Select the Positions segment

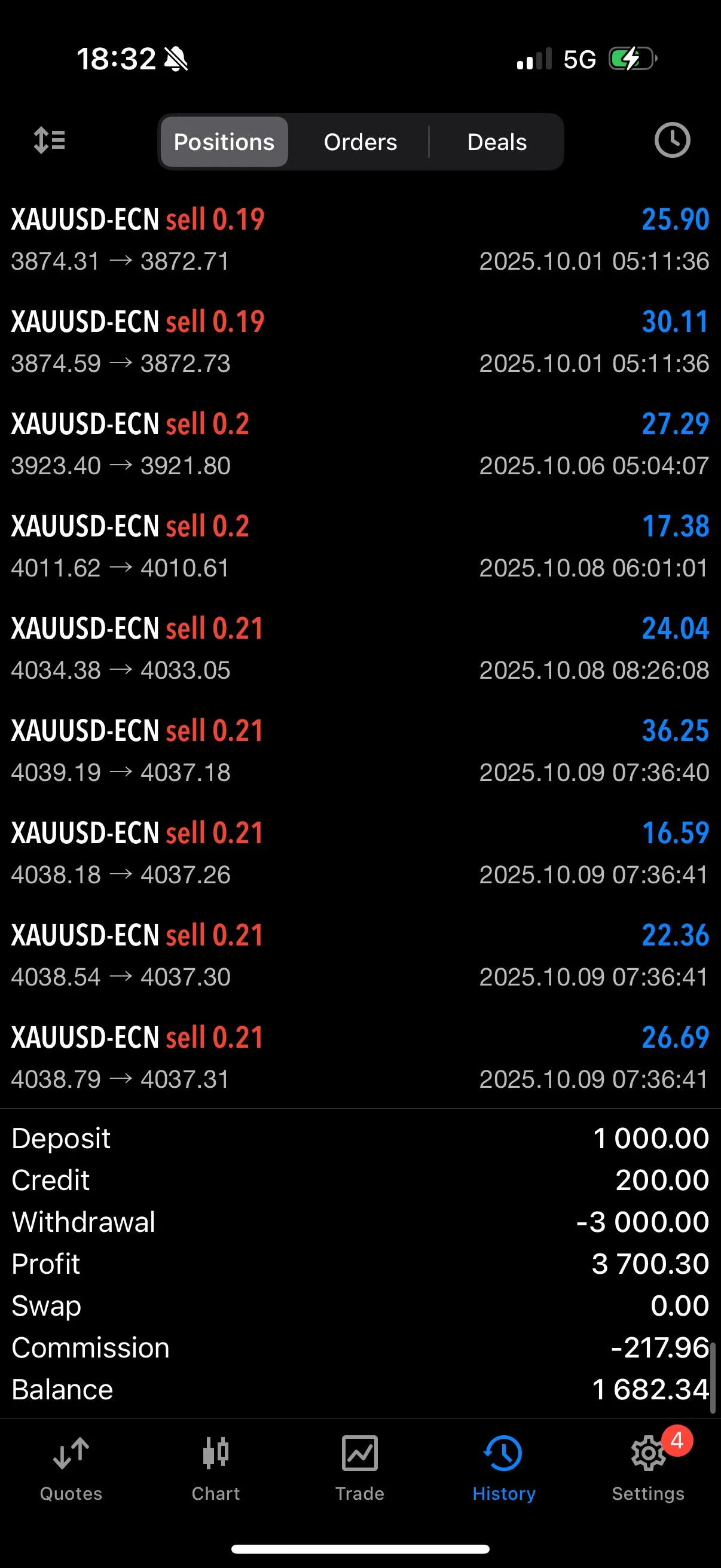(x=224, y=142)
